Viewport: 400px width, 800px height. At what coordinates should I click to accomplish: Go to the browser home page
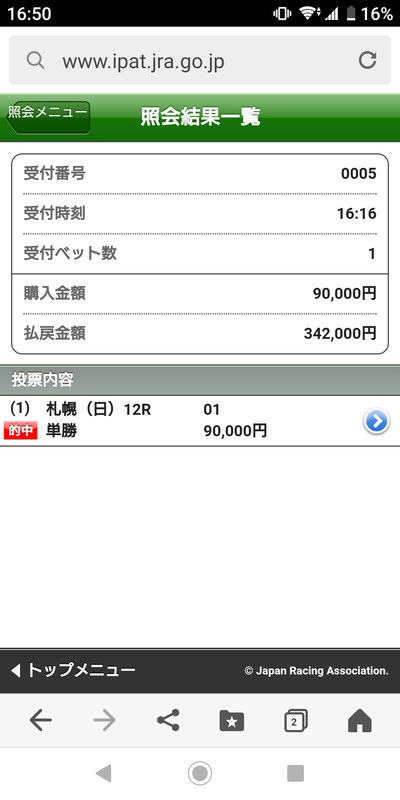coord(360,720)
